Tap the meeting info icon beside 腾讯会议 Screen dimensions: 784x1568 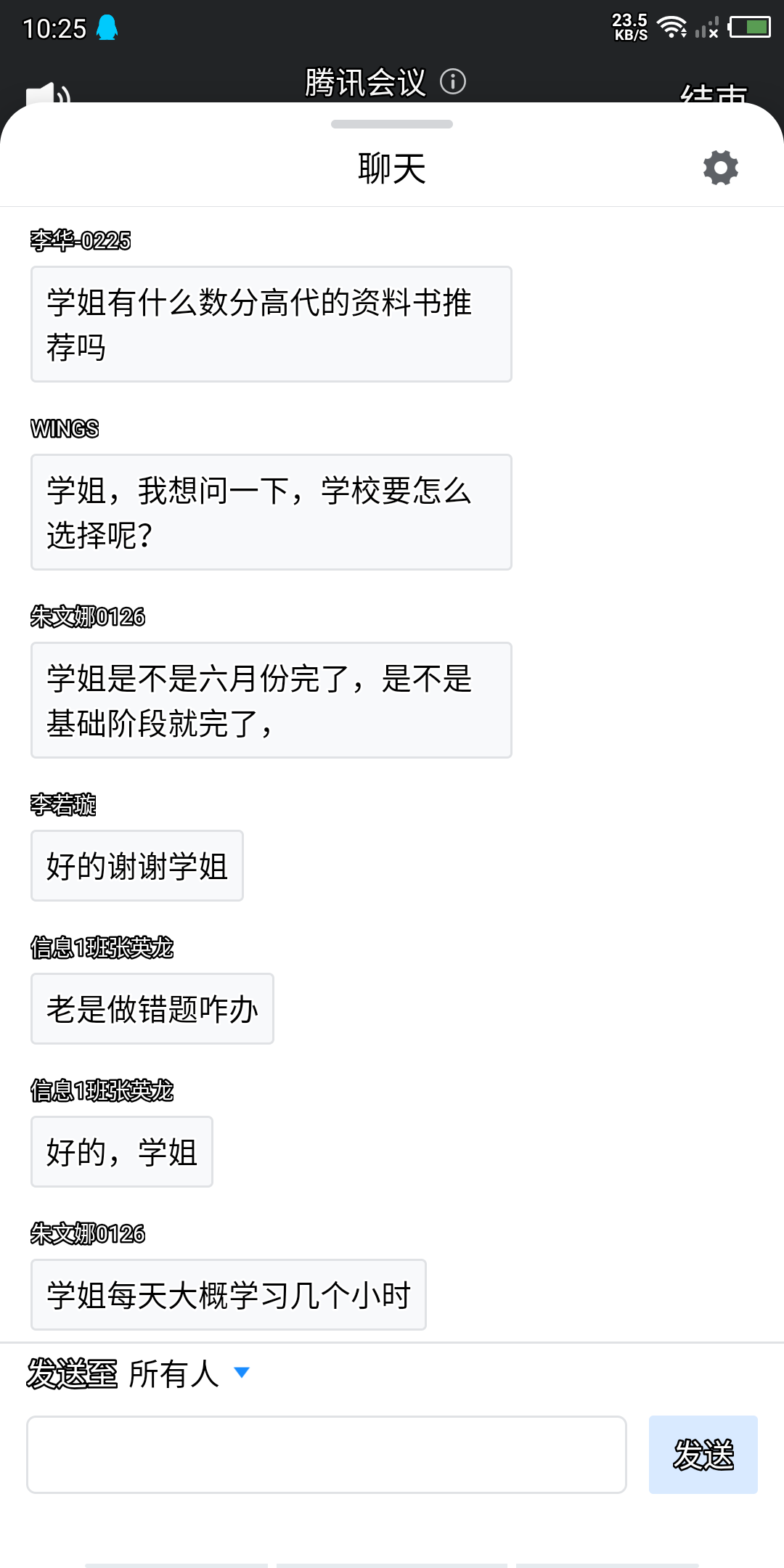point(453,81)
